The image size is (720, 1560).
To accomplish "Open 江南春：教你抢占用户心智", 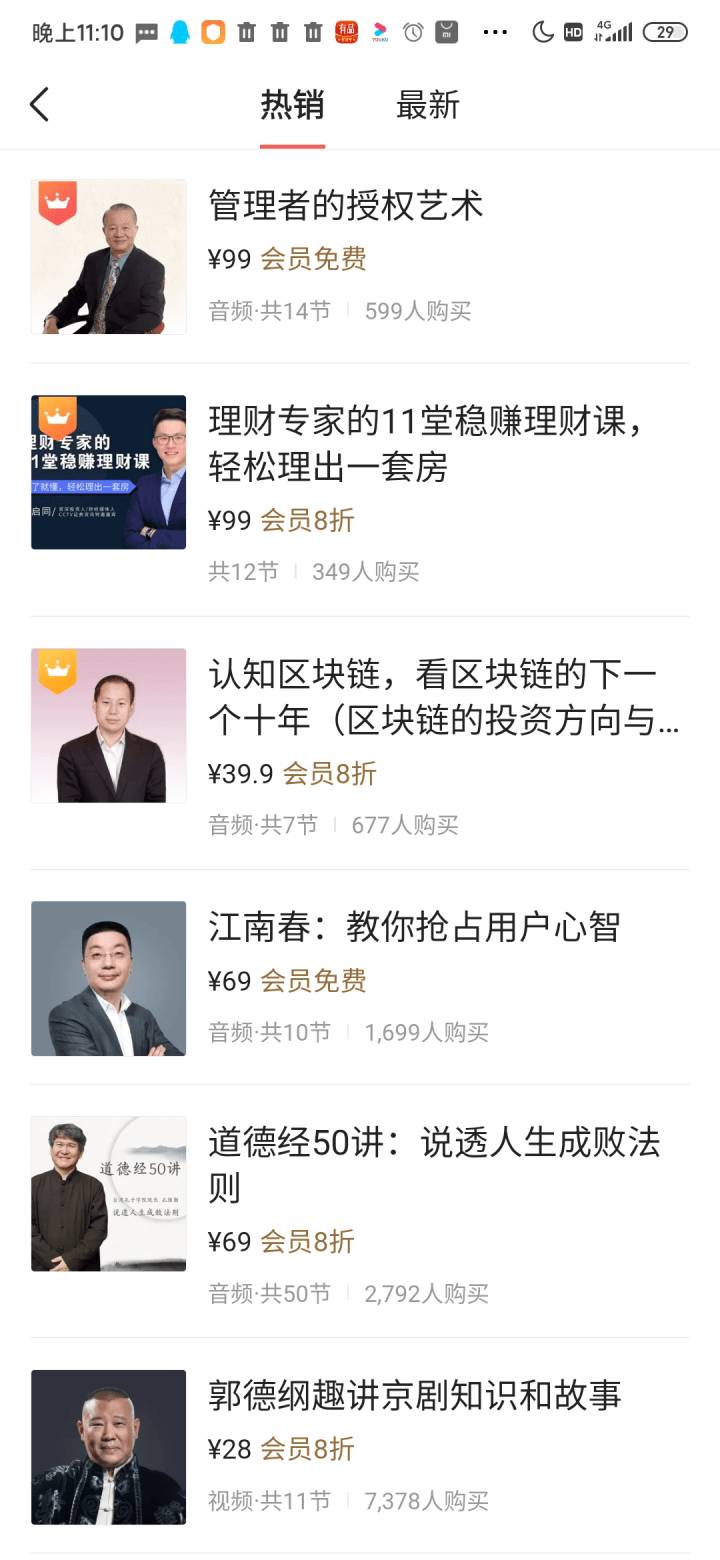I will tap(414, 927).
